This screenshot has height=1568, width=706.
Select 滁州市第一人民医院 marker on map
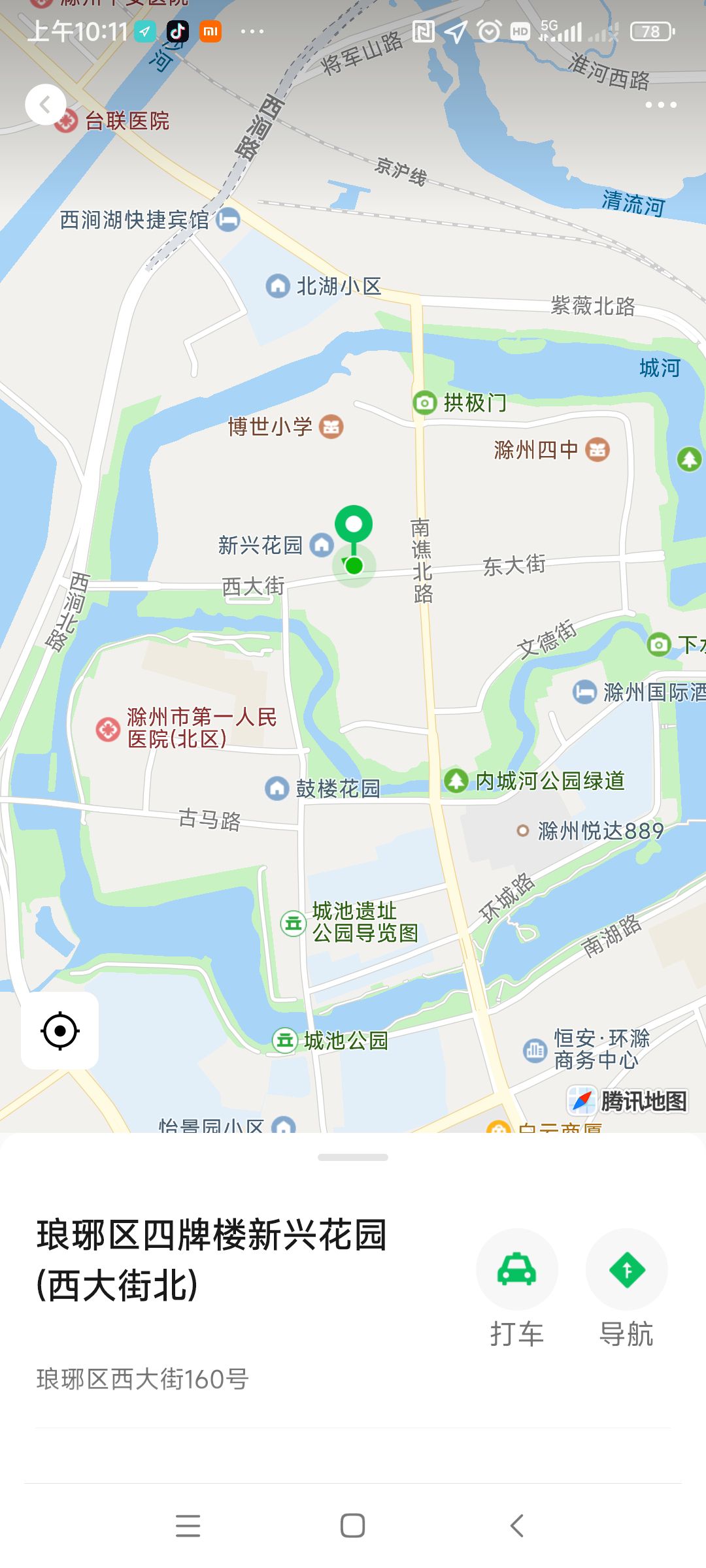(x=108, y=729)
